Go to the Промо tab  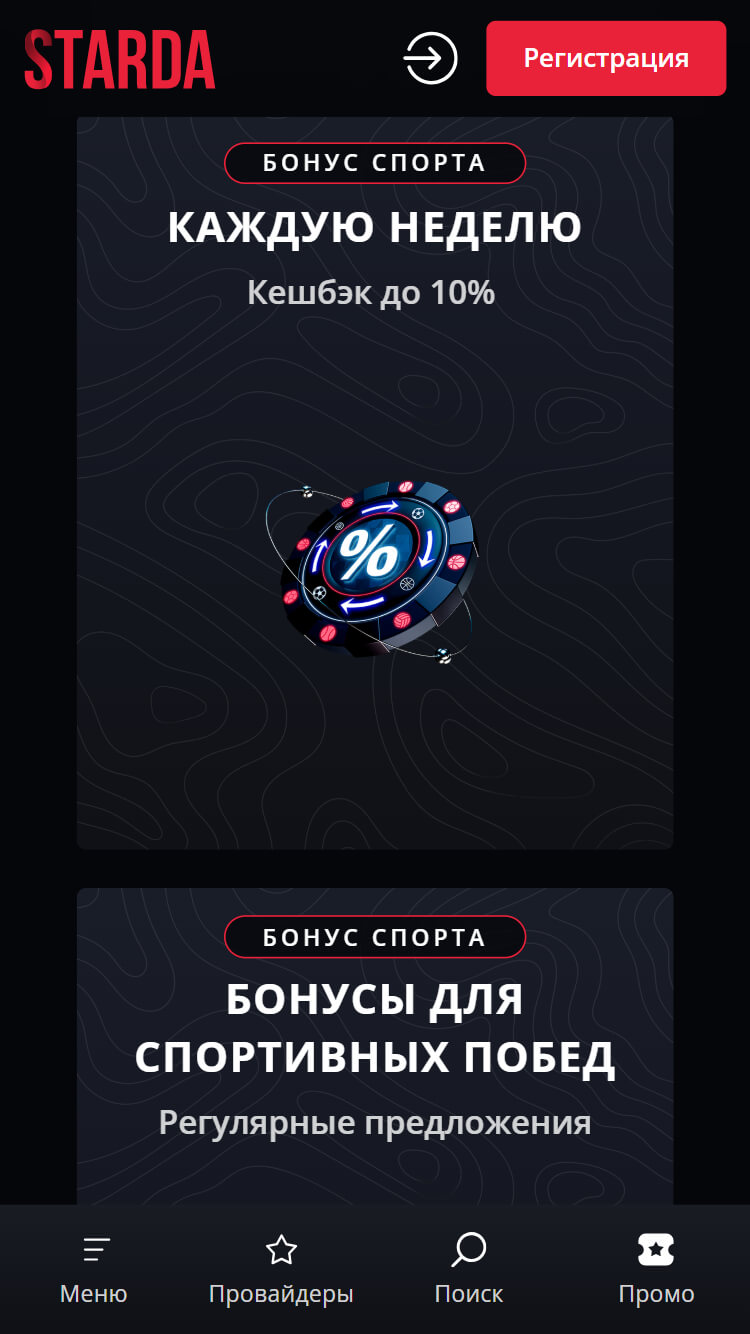[x=656, y=1269]
